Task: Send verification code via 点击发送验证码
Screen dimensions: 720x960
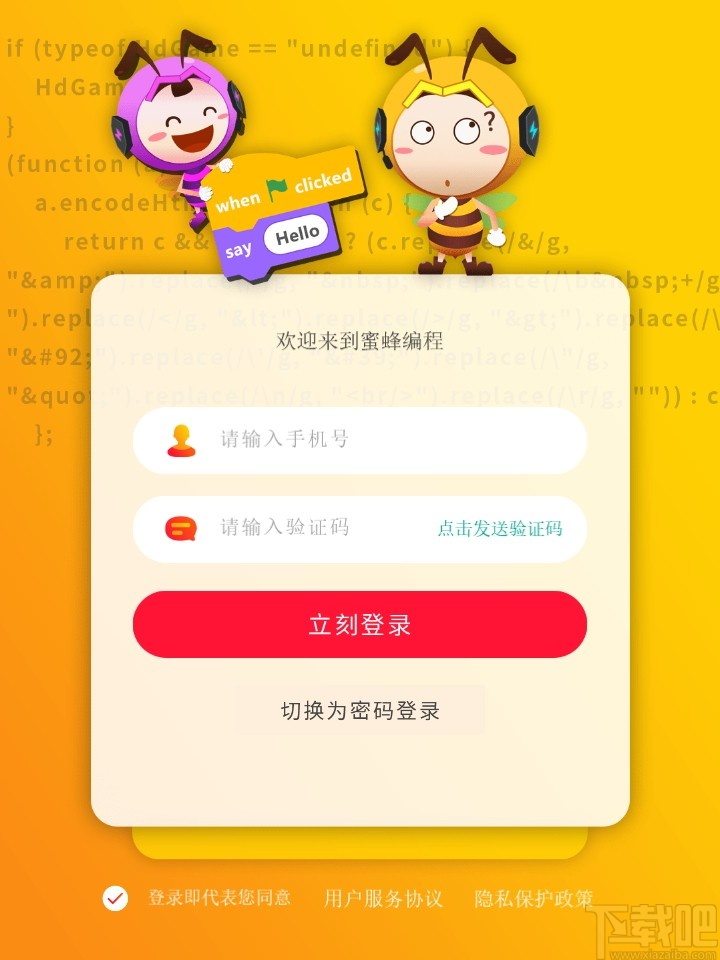Action: [500, 529]
